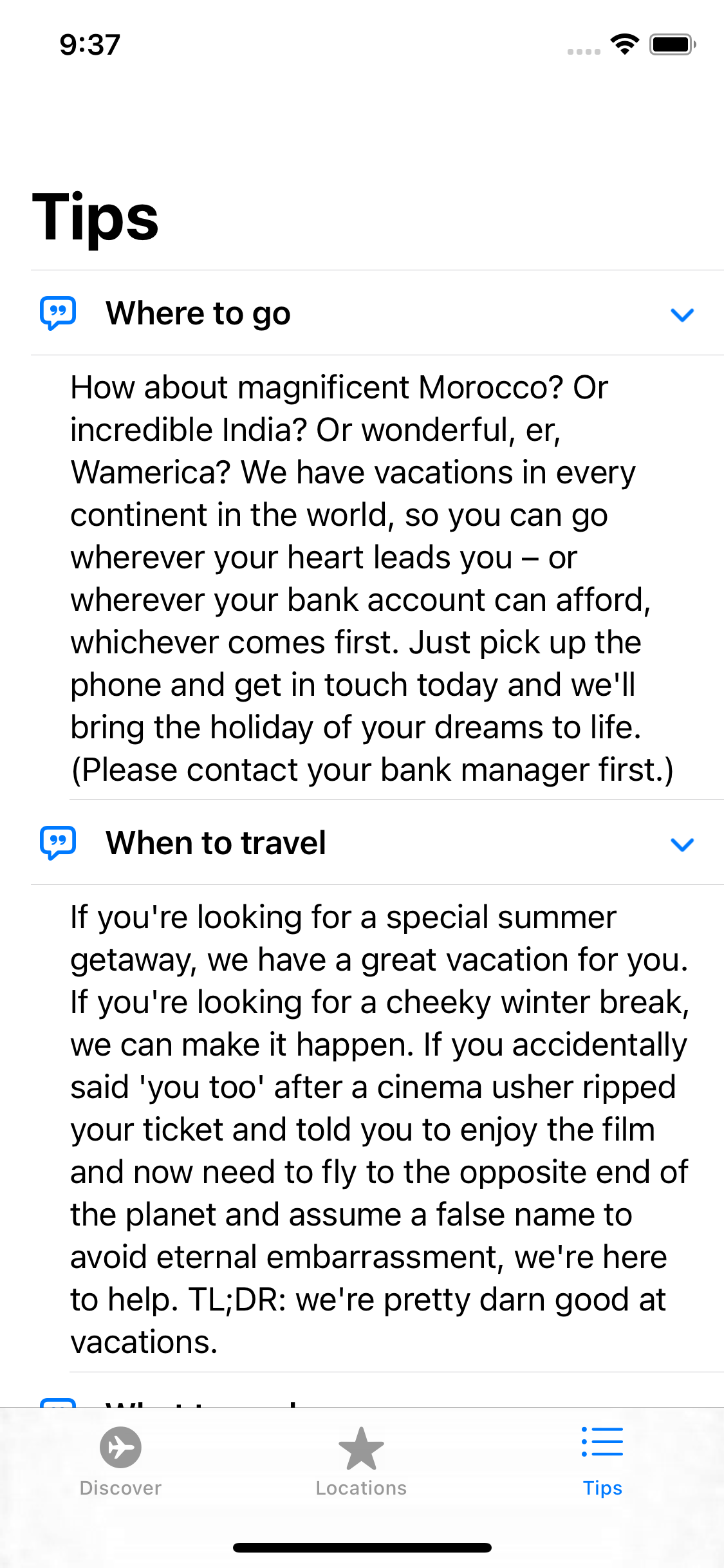Screen dimensions: 724x1568
Task: Select the Tips tab
Action: click(602, 1461)
